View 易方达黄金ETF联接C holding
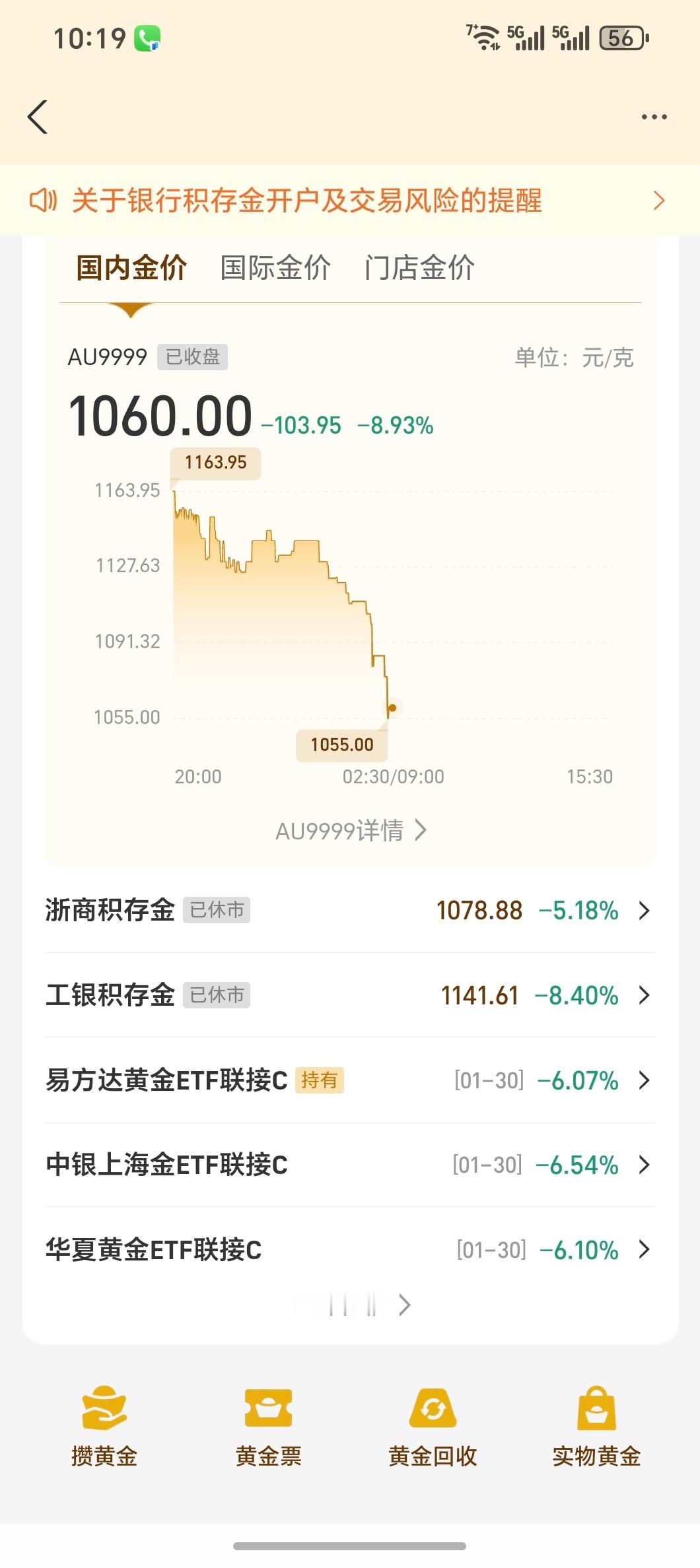The image size is (700, 1568). click(x=350, y=1080)
